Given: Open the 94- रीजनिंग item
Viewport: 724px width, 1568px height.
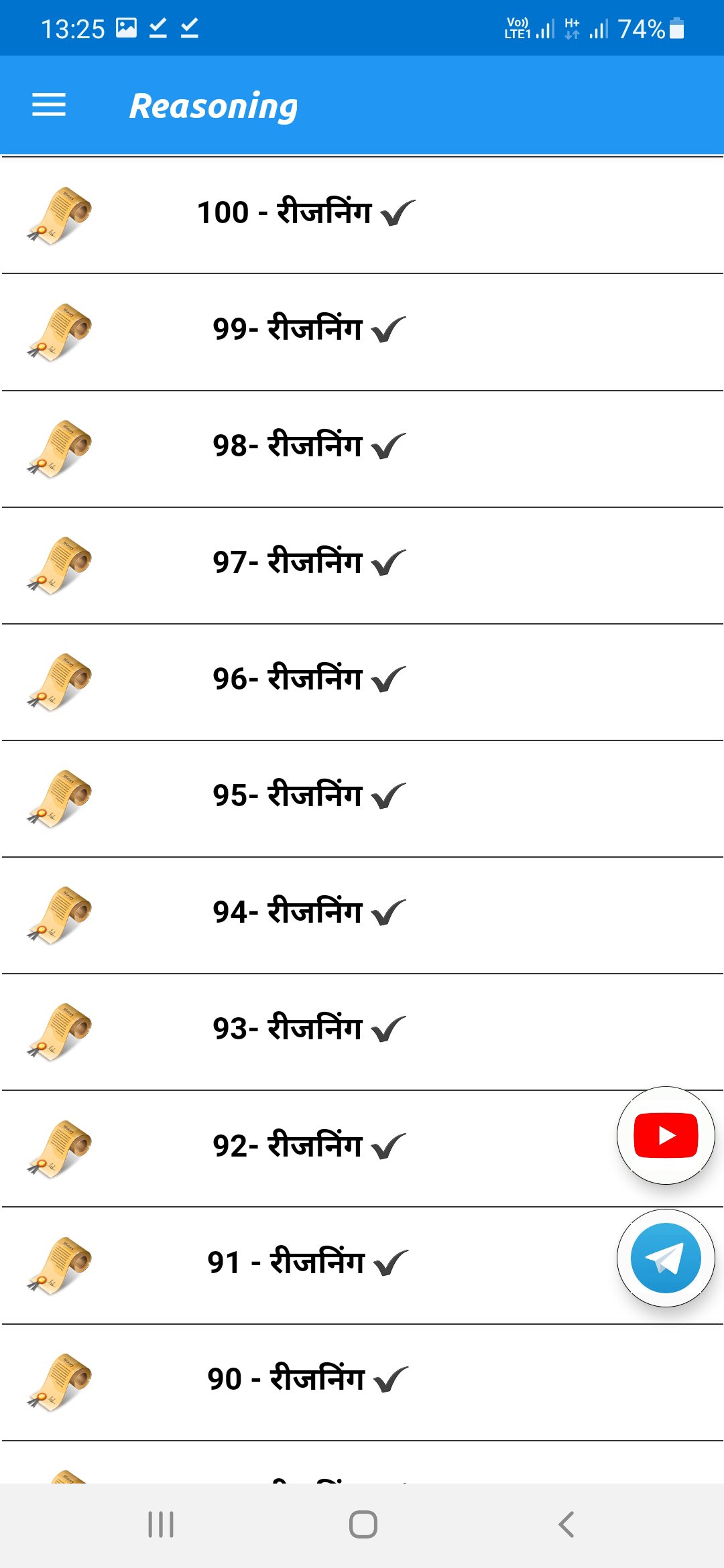Looking at the screenshot, I should (308, 913).
